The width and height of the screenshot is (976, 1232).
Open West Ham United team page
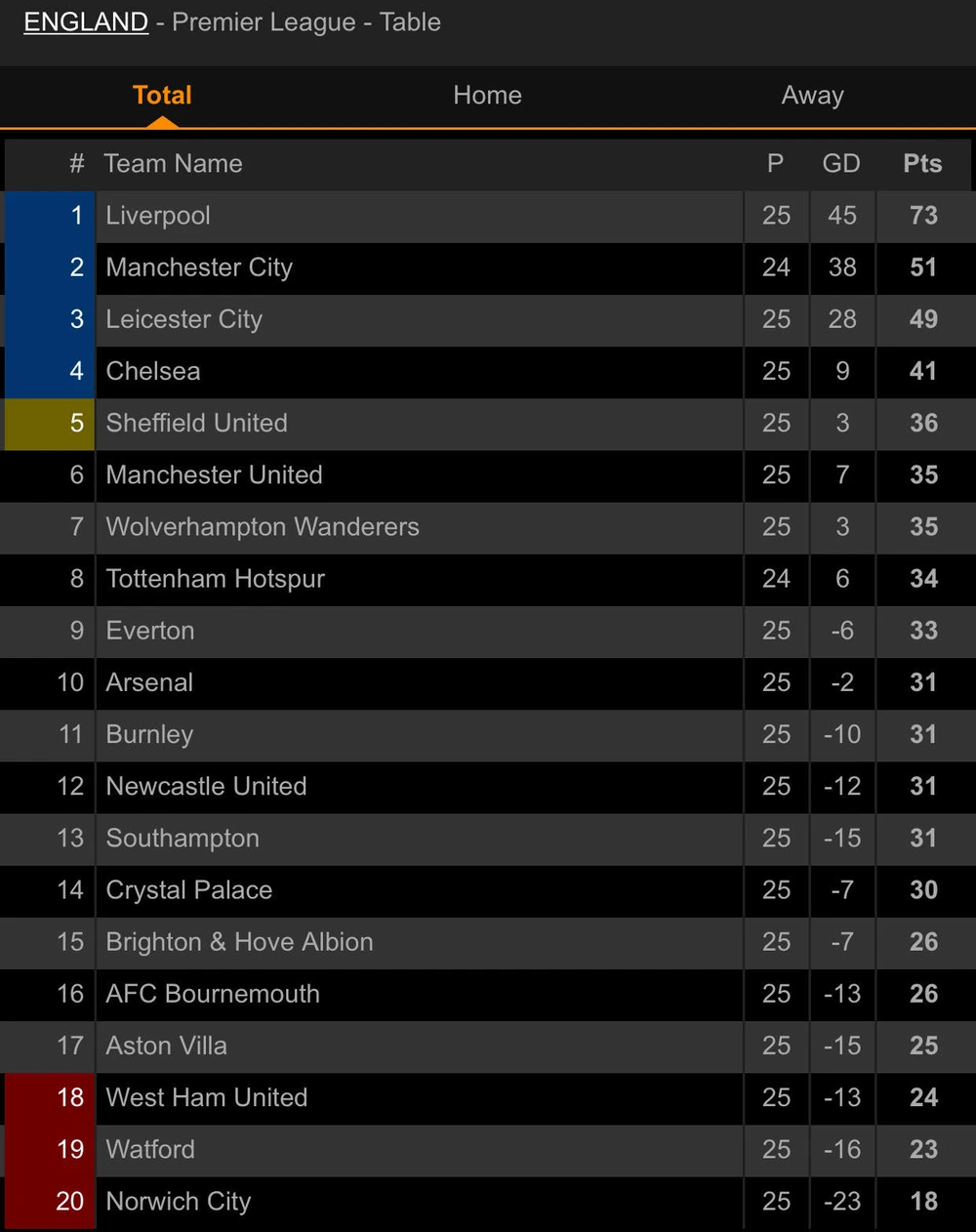(x=206, y=1097)
